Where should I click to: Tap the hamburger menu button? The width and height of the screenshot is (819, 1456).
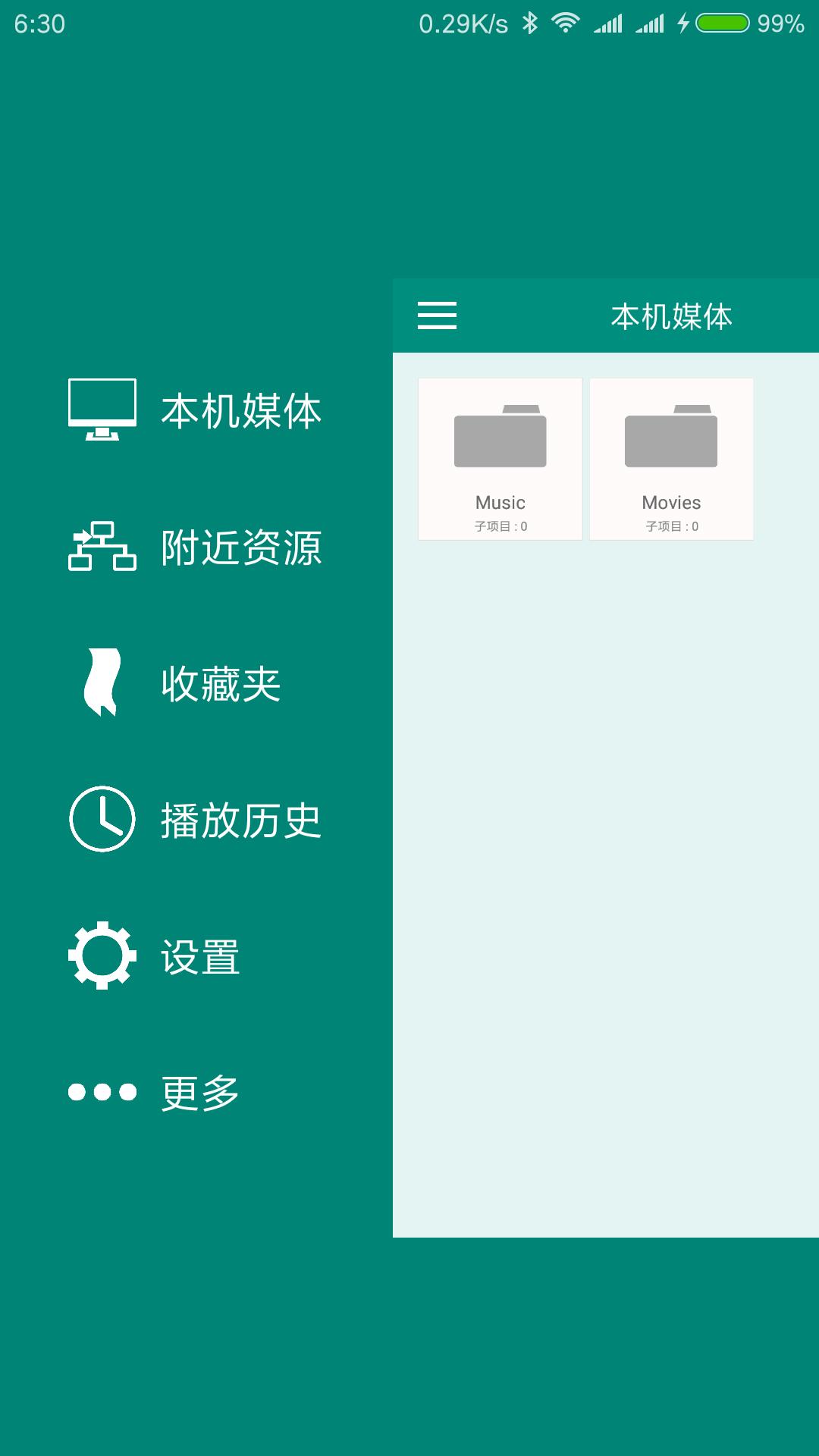click(x=437, y=315)
